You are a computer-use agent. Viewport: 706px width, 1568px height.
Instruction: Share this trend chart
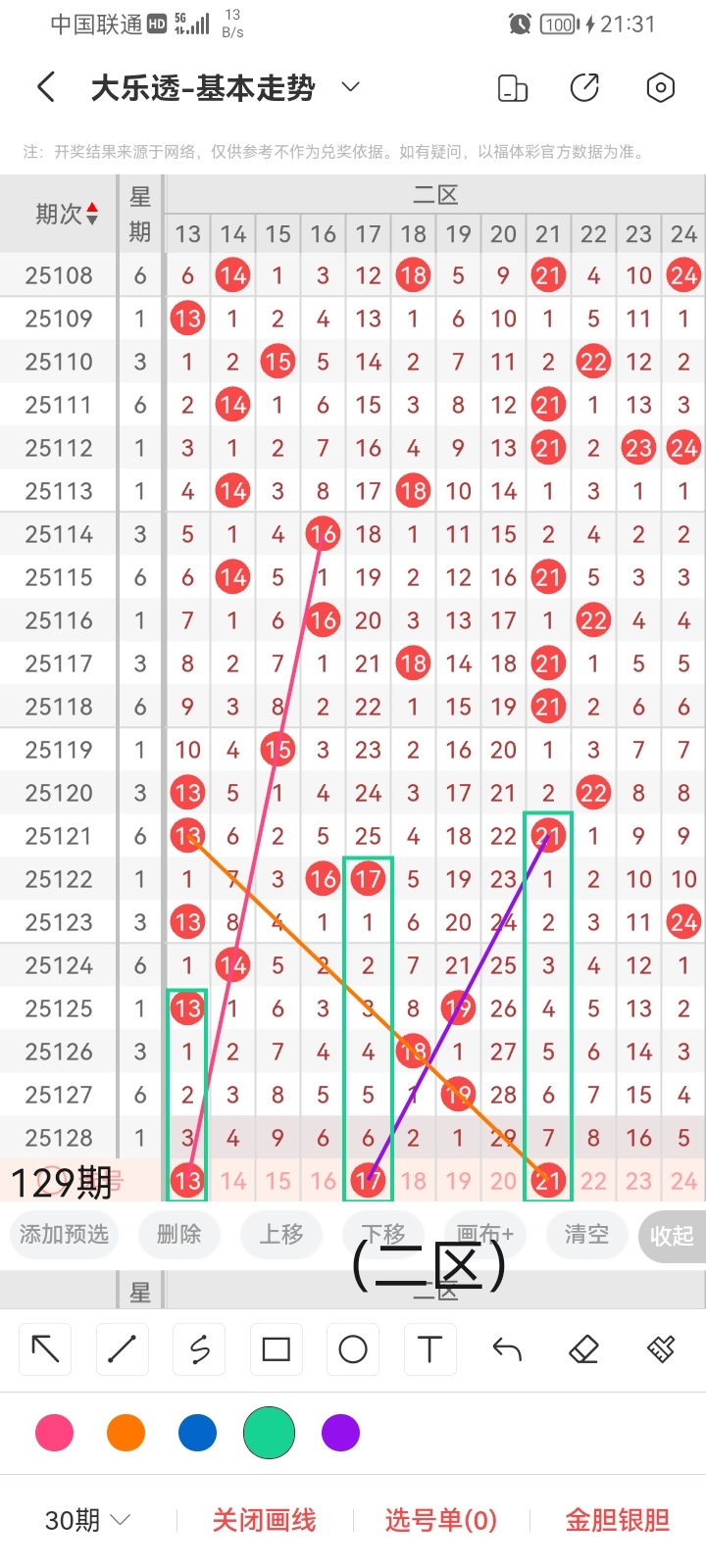pos(584,87)
